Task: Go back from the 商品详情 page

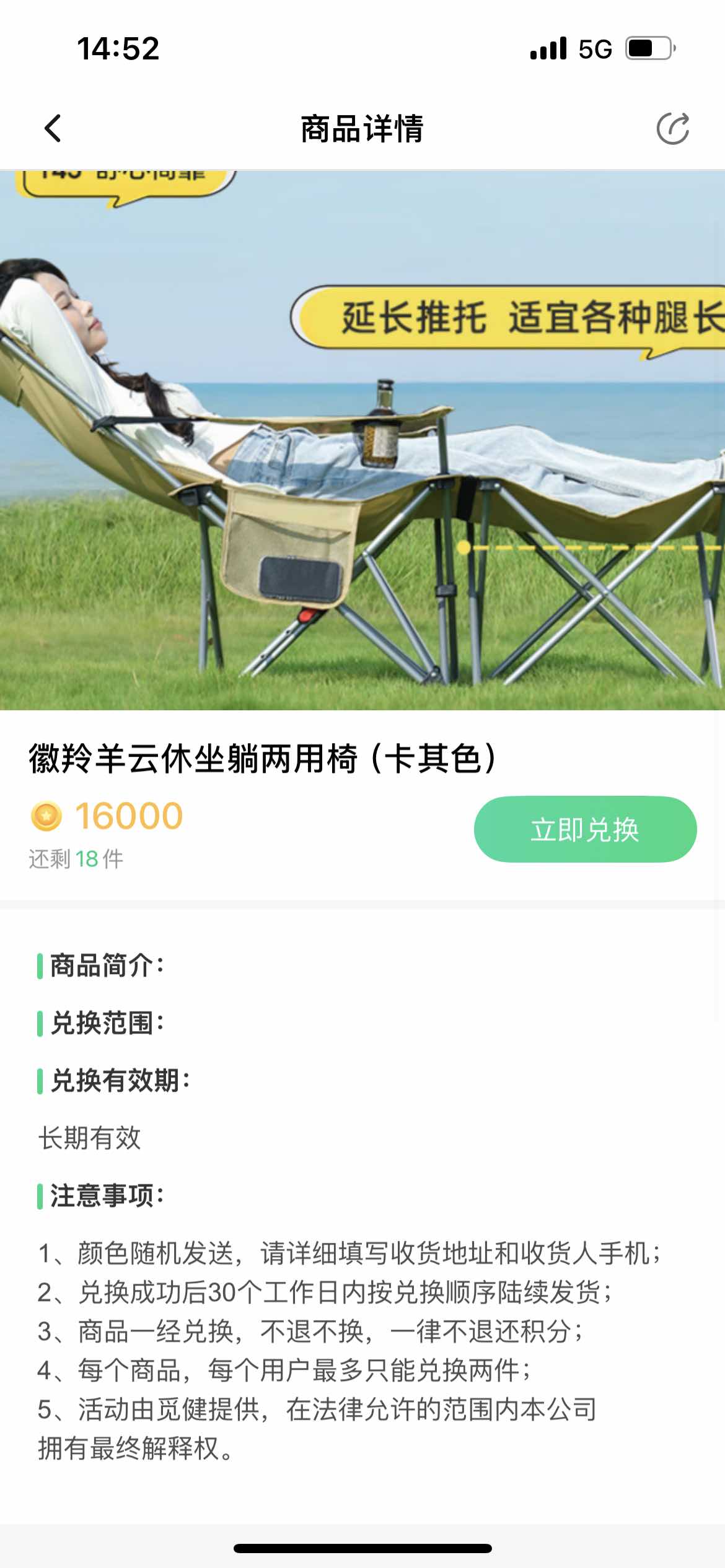Action: (x=53, y=129)
